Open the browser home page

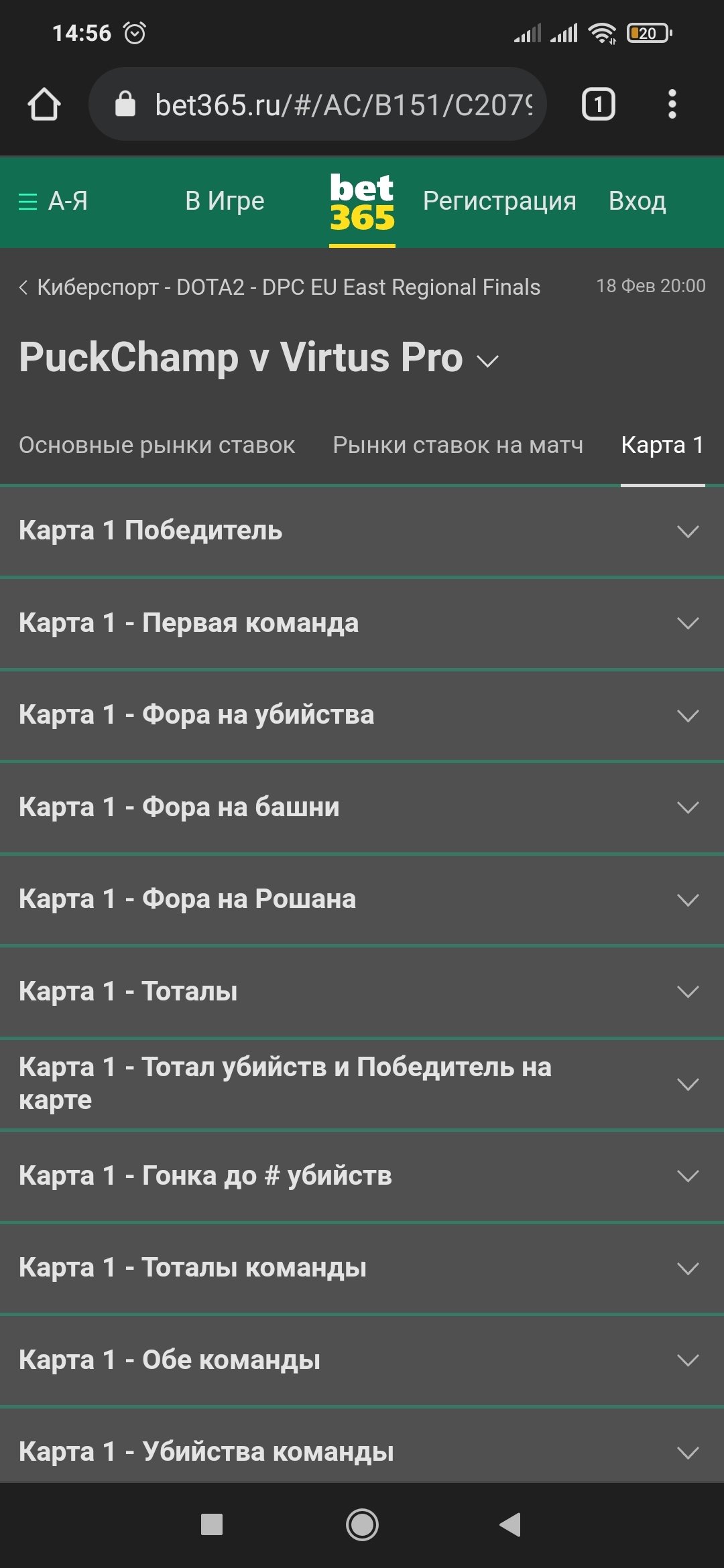click(44, 105)
